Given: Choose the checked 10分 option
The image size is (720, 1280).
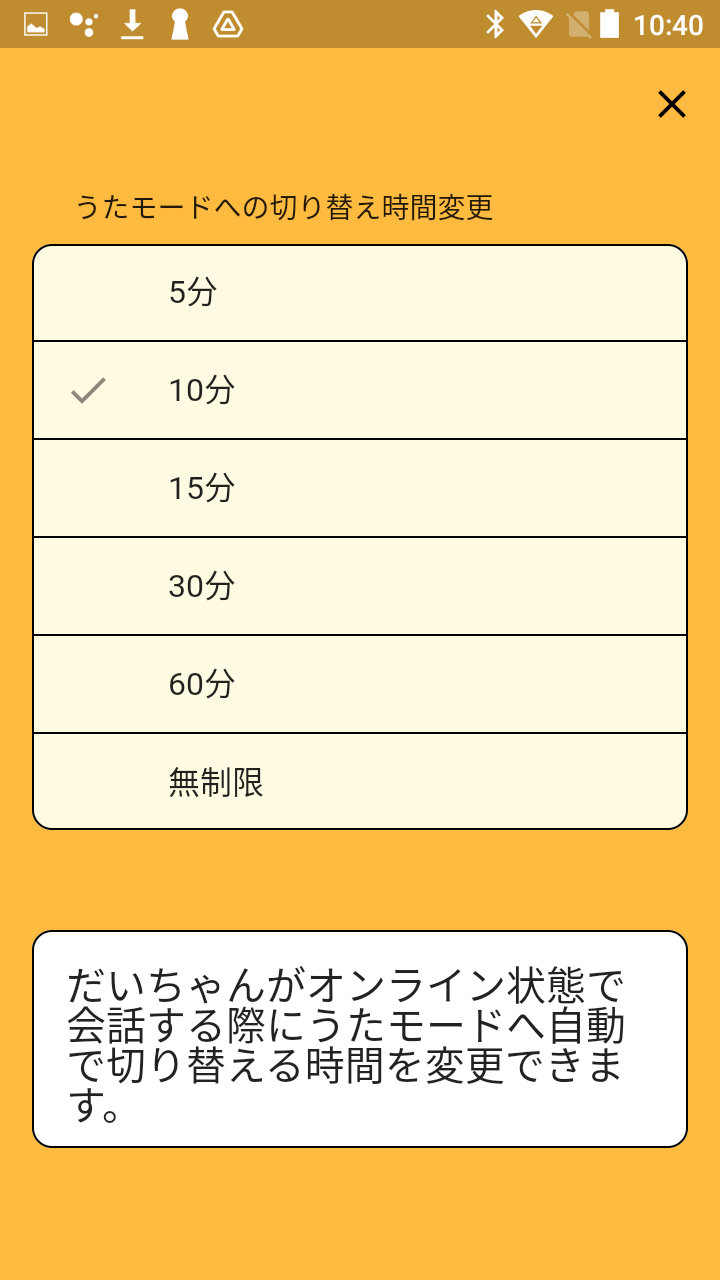Looking at the screenshot, I should [360, 390].
